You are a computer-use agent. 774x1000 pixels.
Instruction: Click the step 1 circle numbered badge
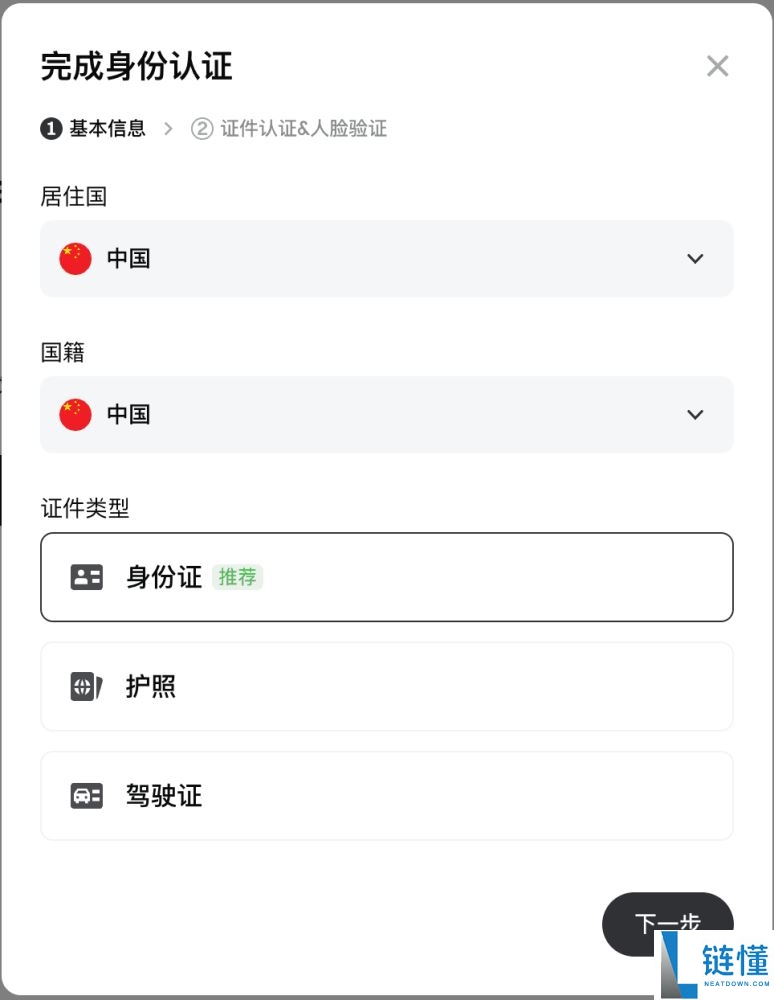pos(50,128)
